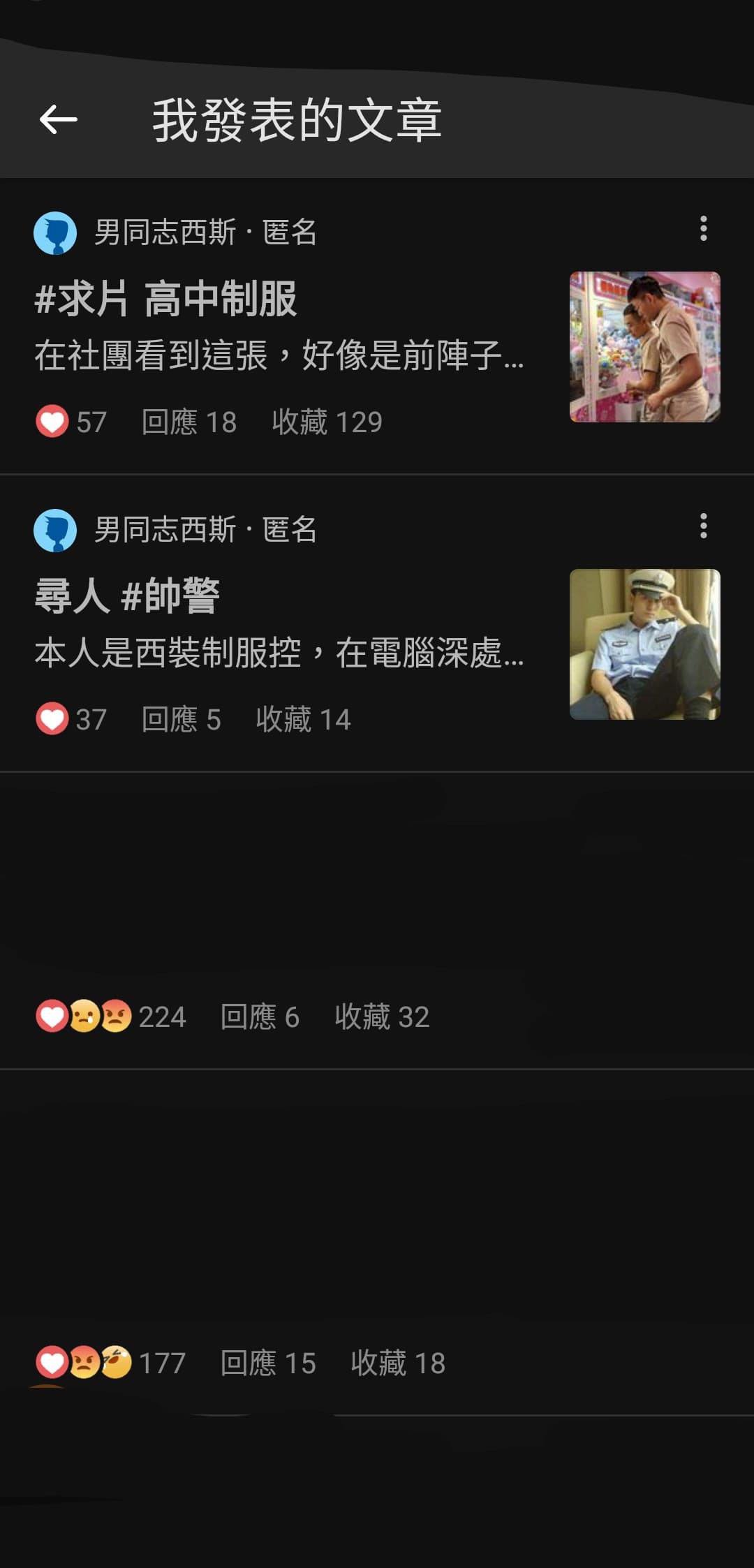Tap the angry face reaction icon near 224

[x=117, y=1016]
